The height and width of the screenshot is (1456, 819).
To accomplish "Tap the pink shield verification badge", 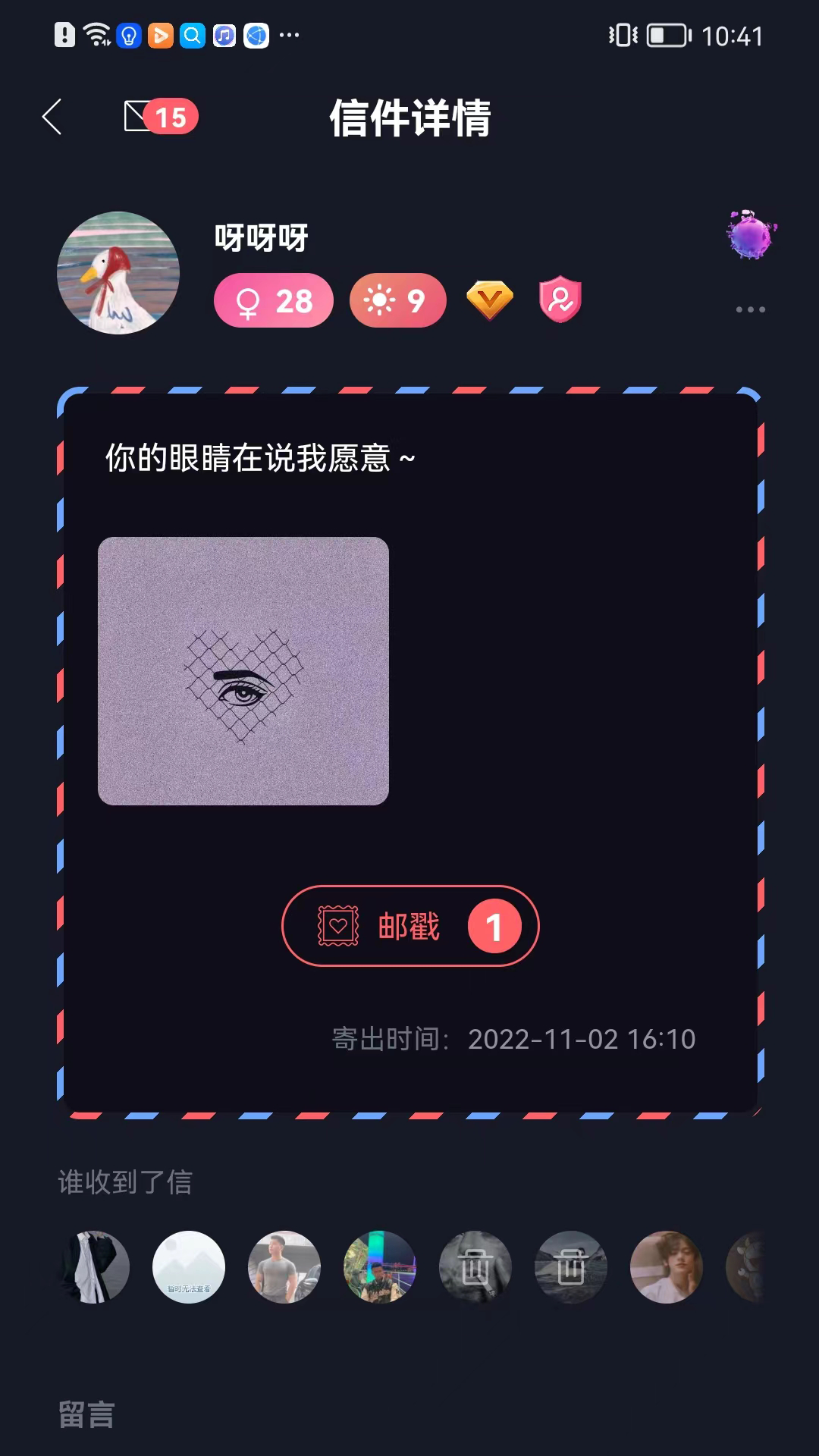I will coord(558,301).
